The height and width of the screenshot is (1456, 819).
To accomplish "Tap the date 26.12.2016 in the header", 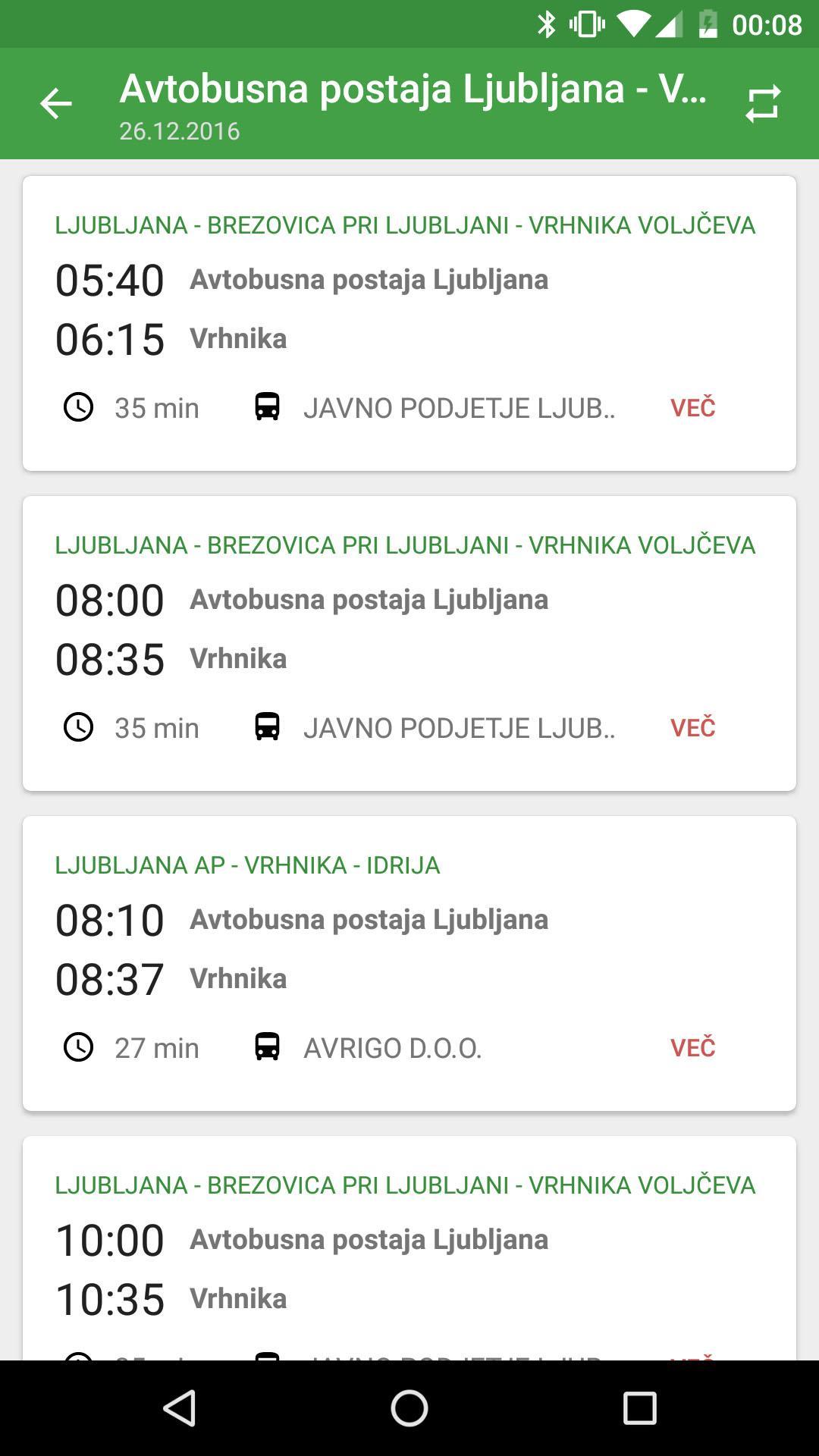I will pyautogui.click(x=179, y=130).
